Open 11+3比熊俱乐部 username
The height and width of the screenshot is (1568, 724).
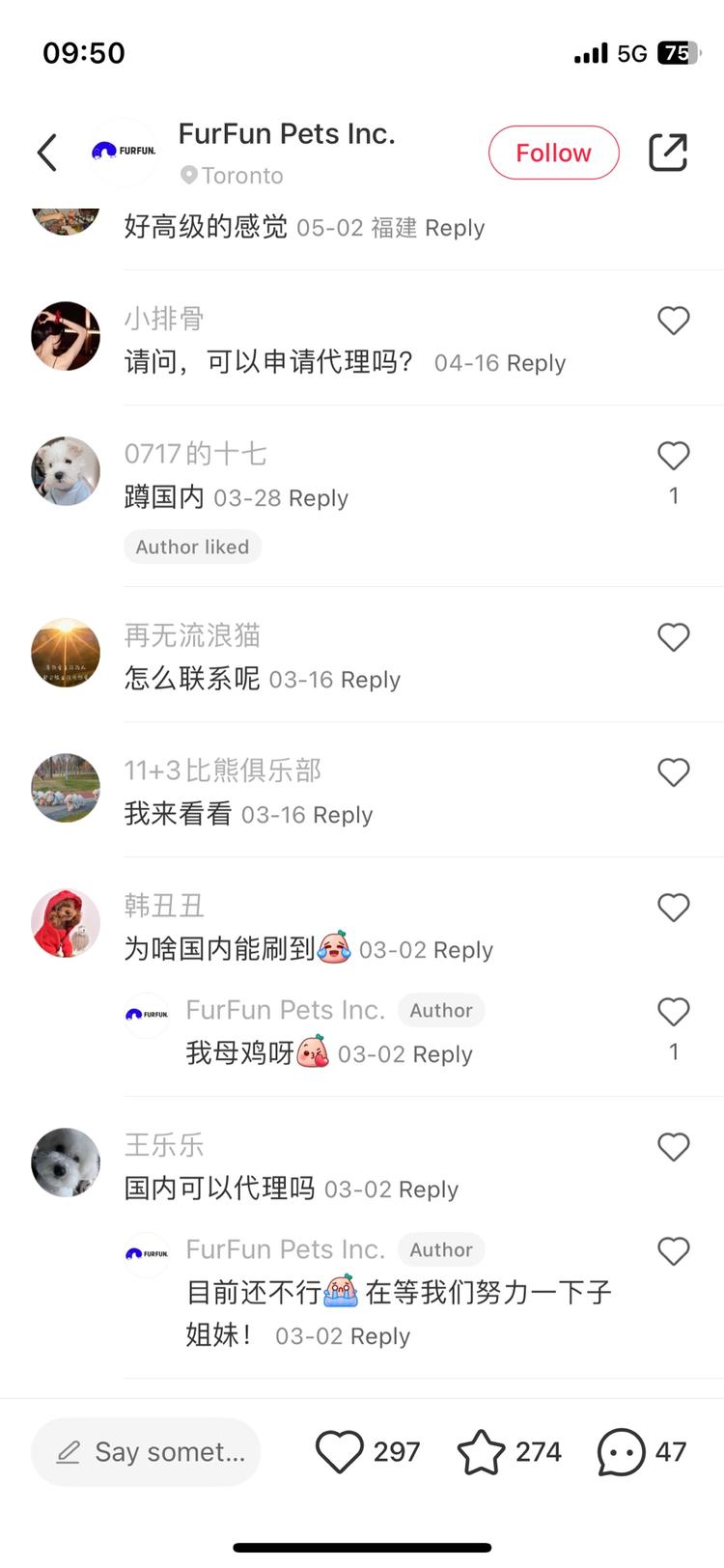[223, 770]
